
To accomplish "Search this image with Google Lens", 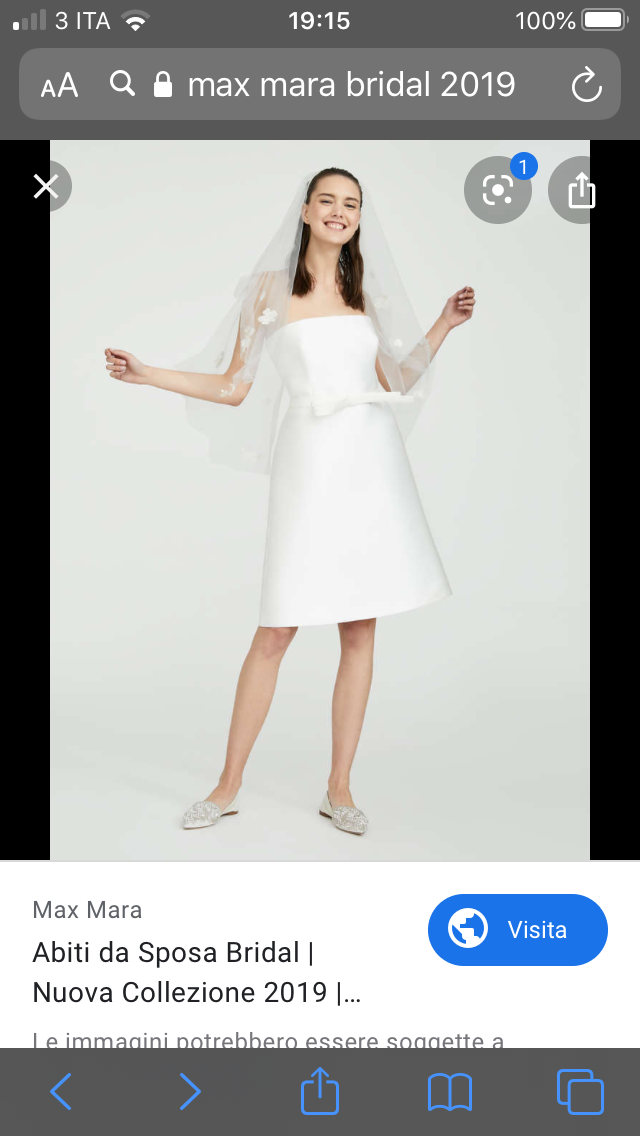I will [x=497, y=189].
